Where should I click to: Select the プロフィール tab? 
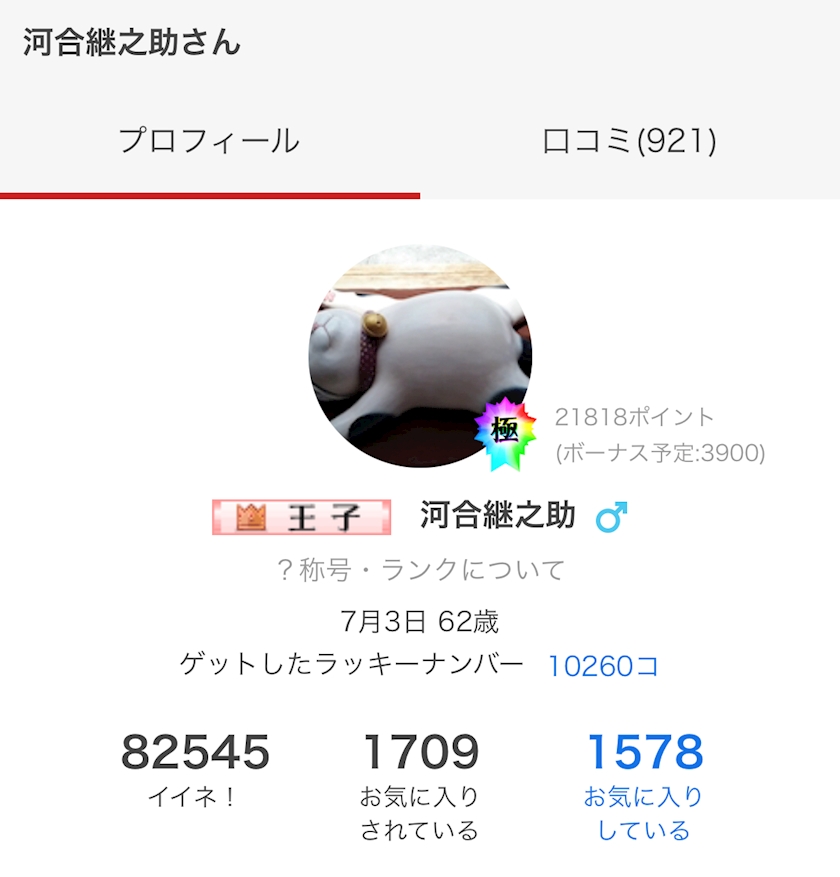[210, 141]
